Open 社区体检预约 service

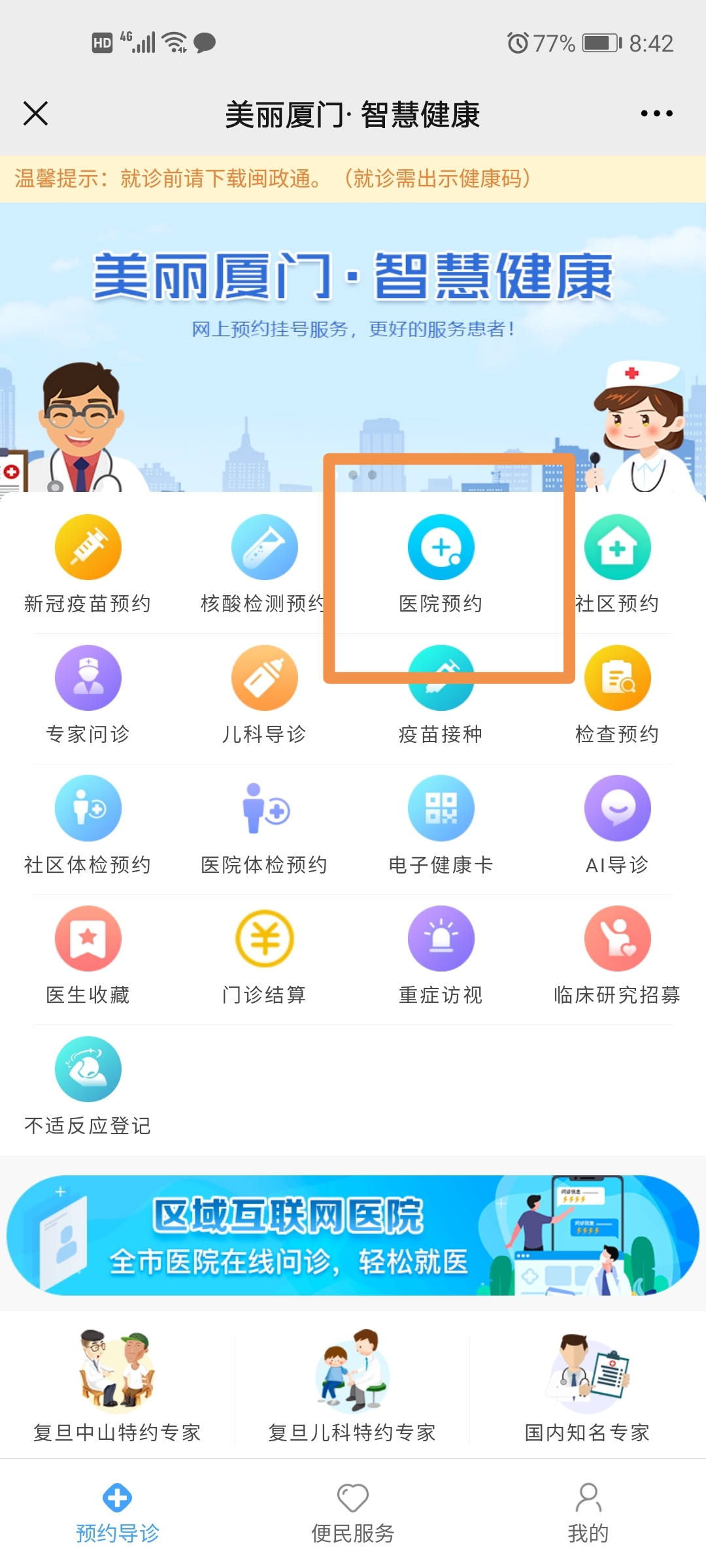click(88, 825)
